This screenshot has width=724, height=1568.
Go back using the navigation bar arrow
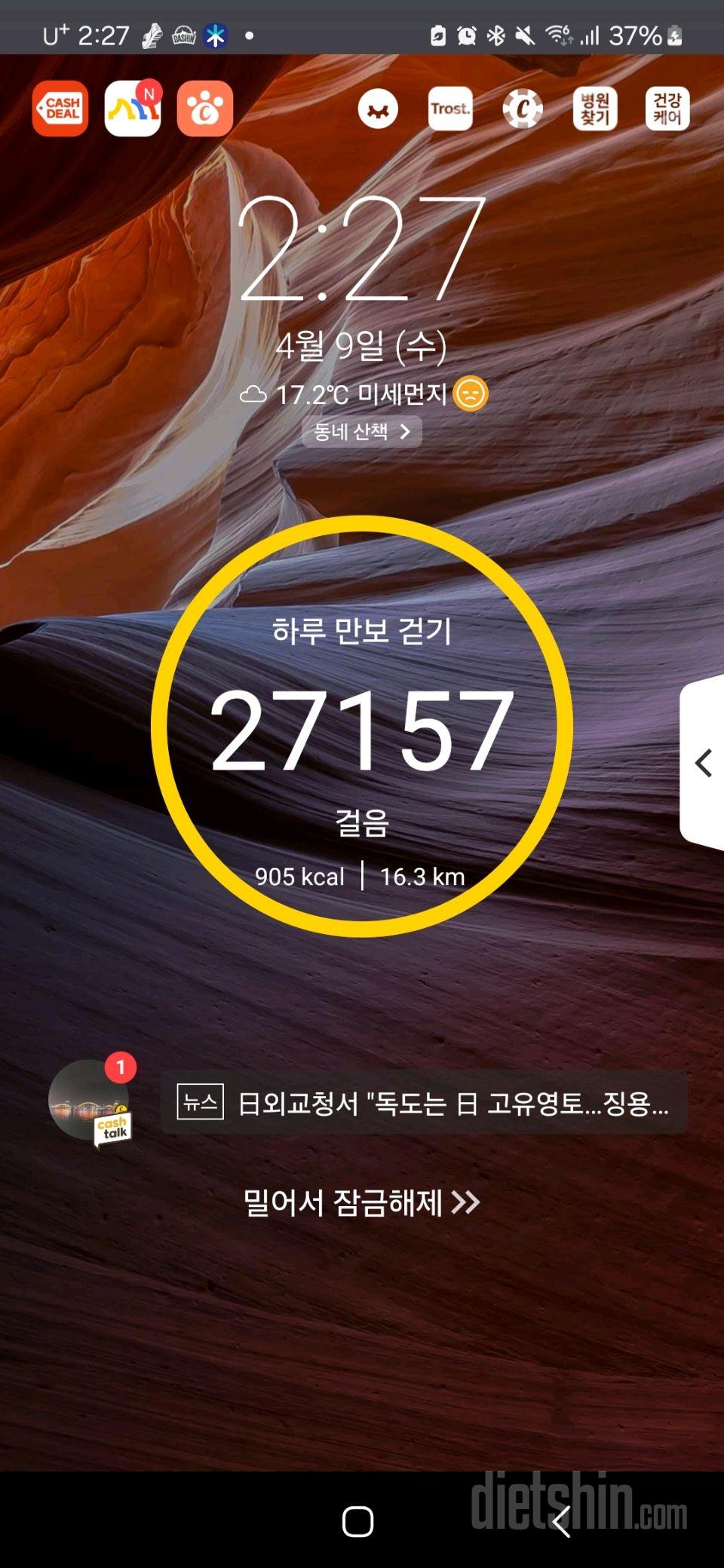click(x=561, y=1521)
